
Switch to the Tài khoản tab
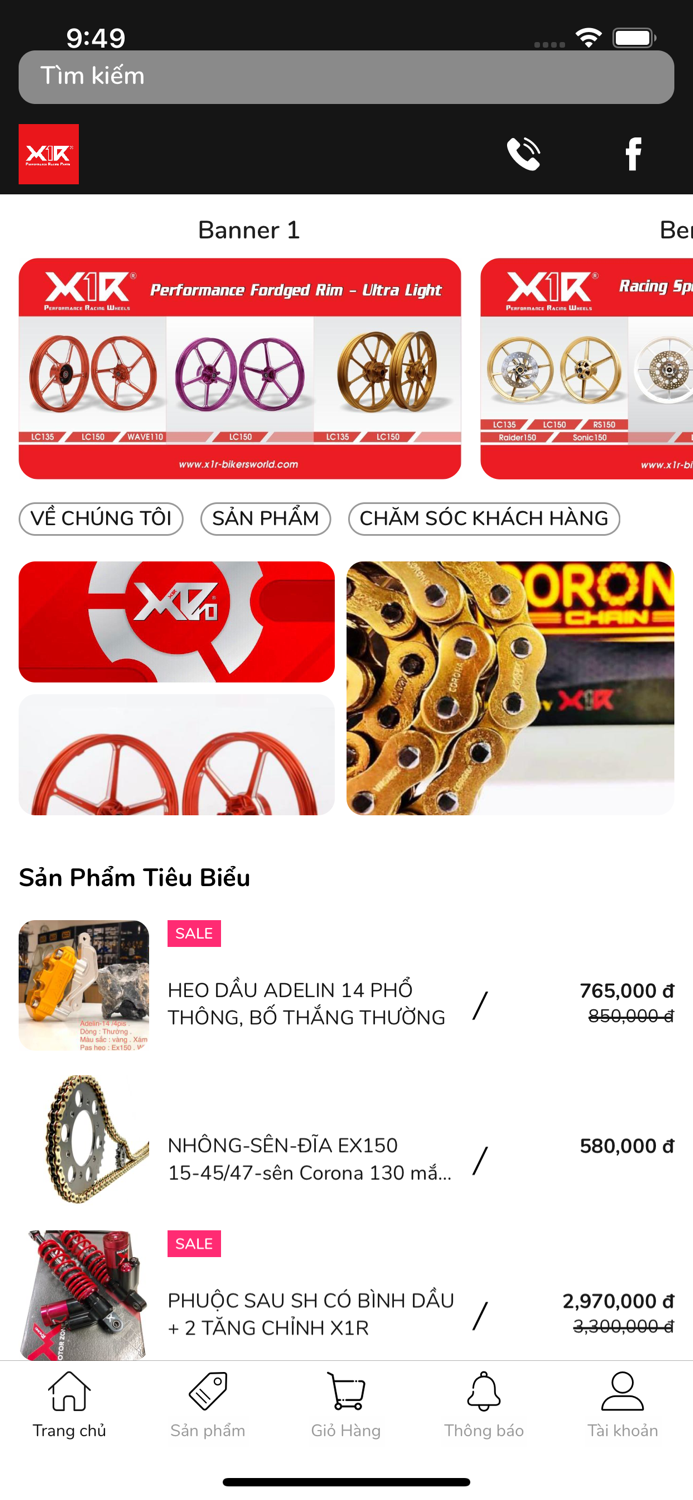[x=622, y=1404]
